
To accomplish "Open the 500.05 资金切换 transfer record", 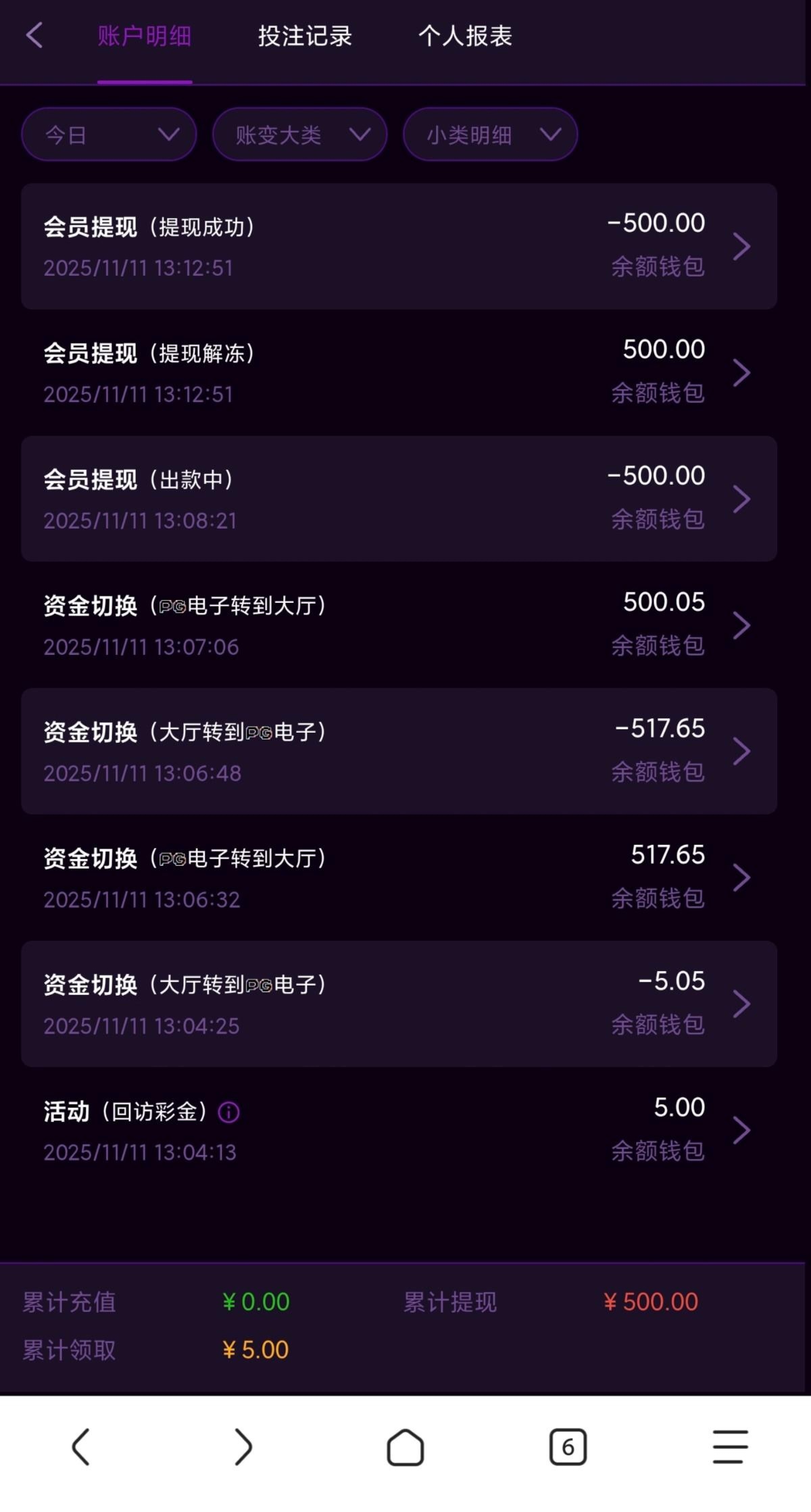I will click(399, 625).
